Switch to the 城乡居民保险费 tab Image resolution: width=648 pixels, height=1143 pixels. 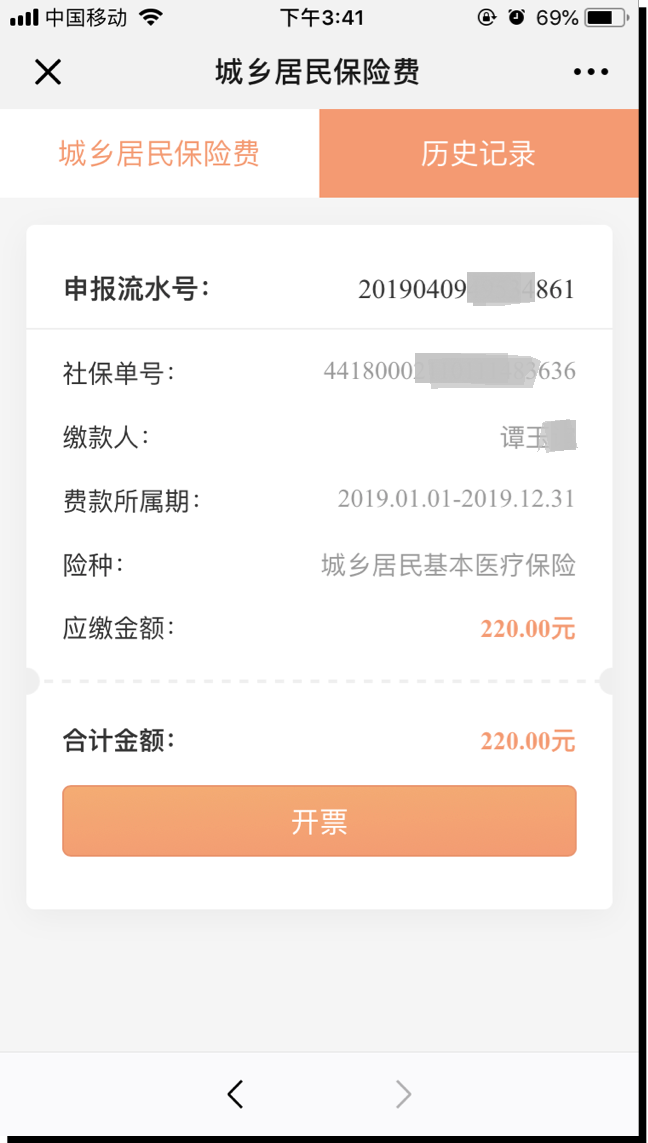159,154
